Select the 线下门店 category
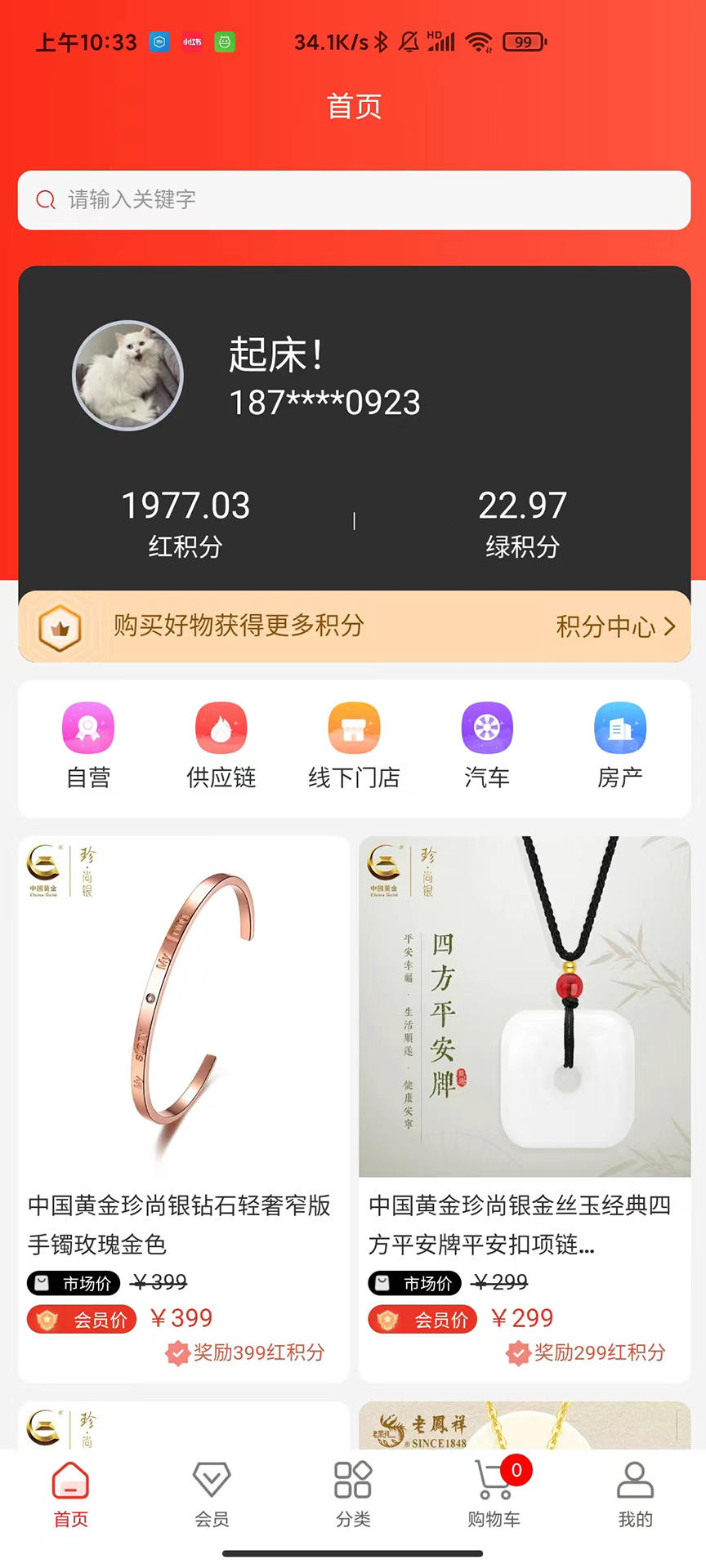The image size is (706, 1568). tap(354, 745)
